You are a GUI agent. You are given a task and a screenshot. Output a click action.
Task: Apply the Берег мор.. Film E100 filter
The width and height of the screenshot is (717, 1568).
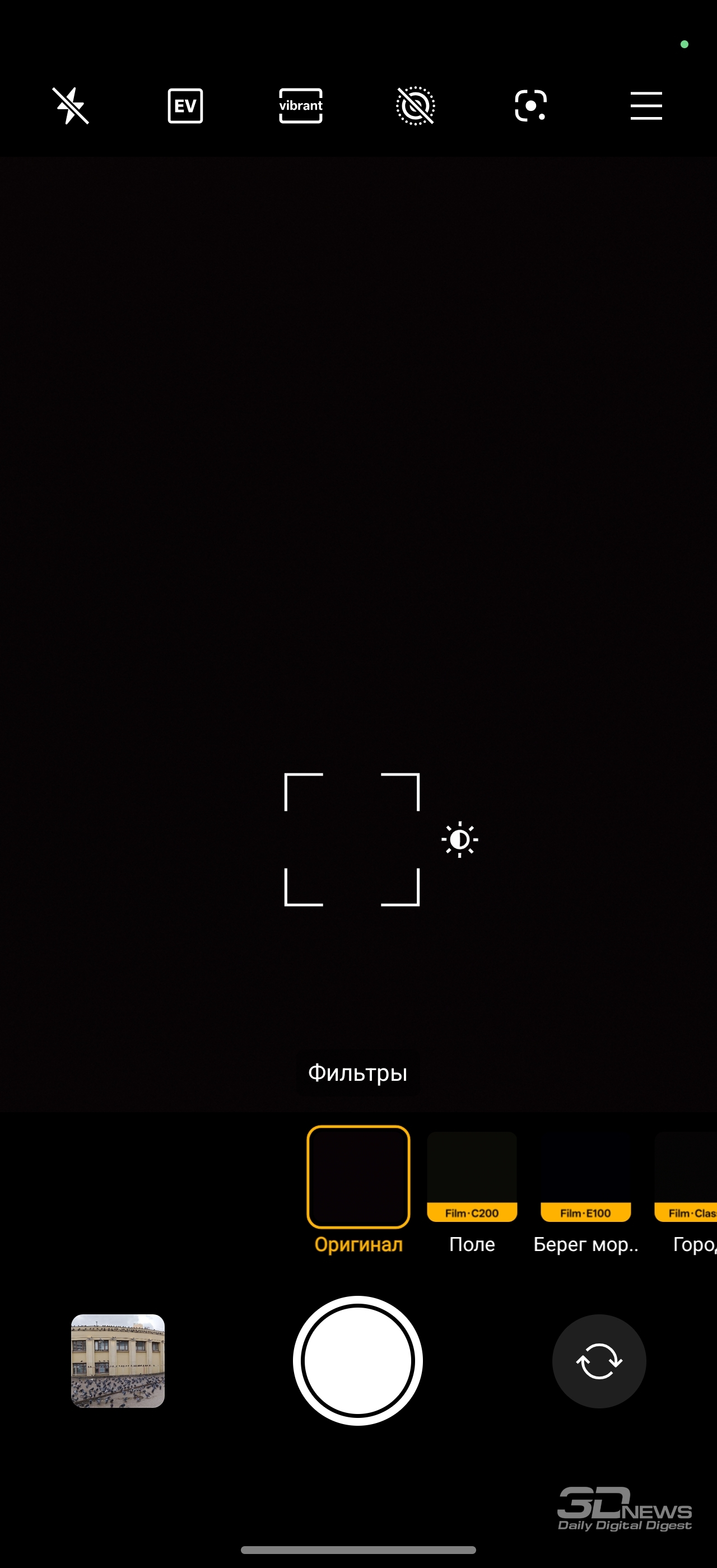[x=585, y=1177]
